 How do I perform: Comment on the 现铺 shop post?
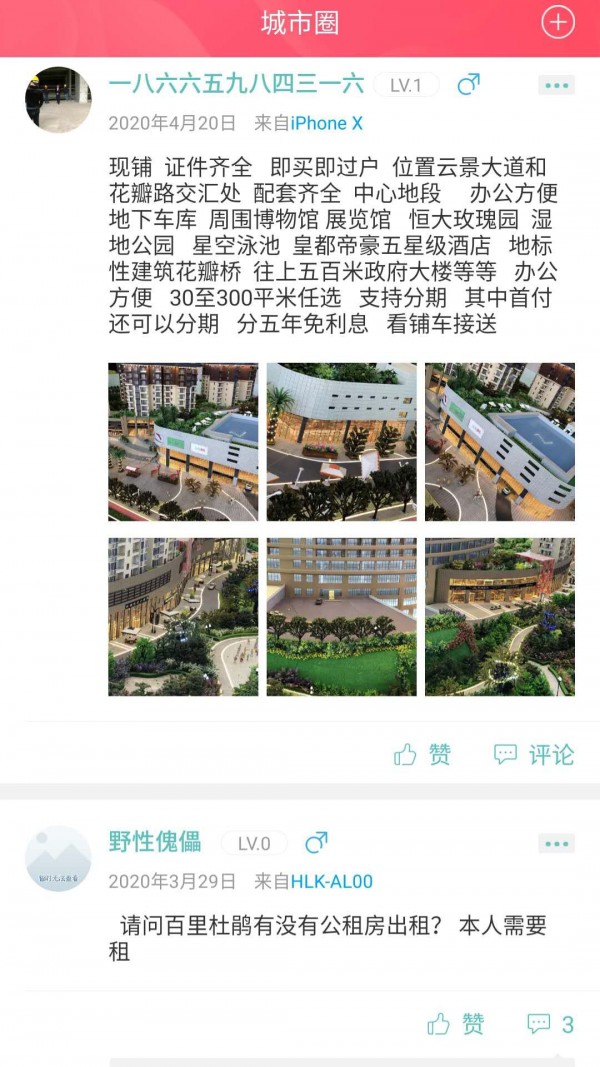535,755
